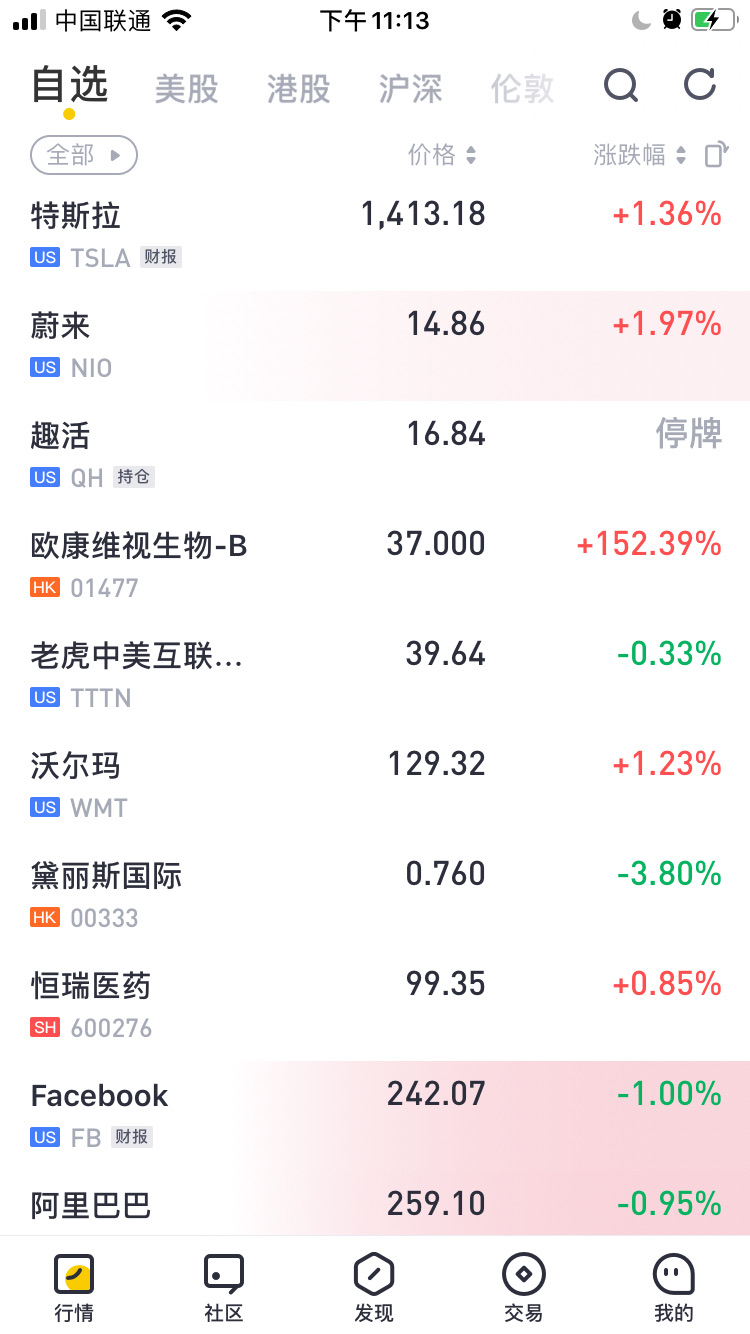The width and height of the screenshot is (750, 1334).
Task: Open the 蔚来 NIO stock row
Action: (375, 346)
